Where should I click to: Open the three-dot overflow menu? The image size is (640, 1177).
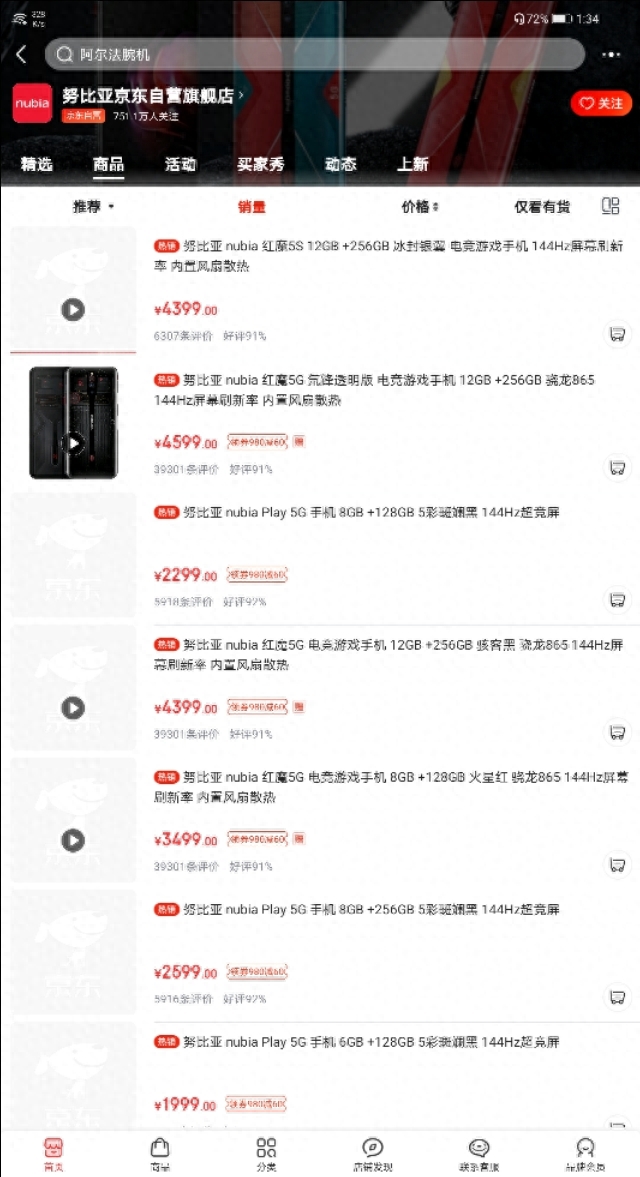[611, 55]
